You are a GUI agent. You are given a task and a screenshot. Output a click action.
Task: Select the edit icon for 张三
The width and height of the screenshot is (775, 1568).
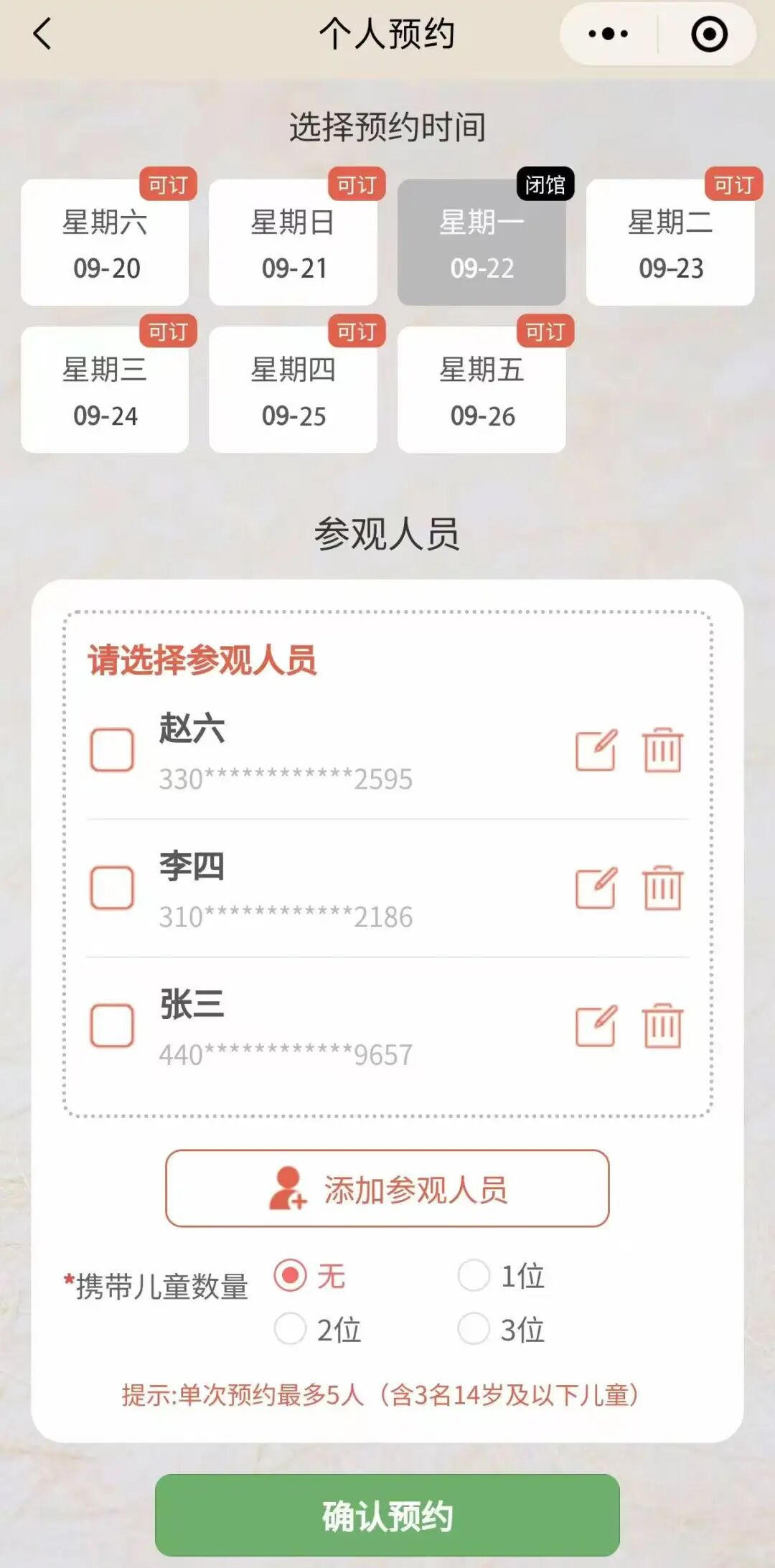coord(597,1025)
